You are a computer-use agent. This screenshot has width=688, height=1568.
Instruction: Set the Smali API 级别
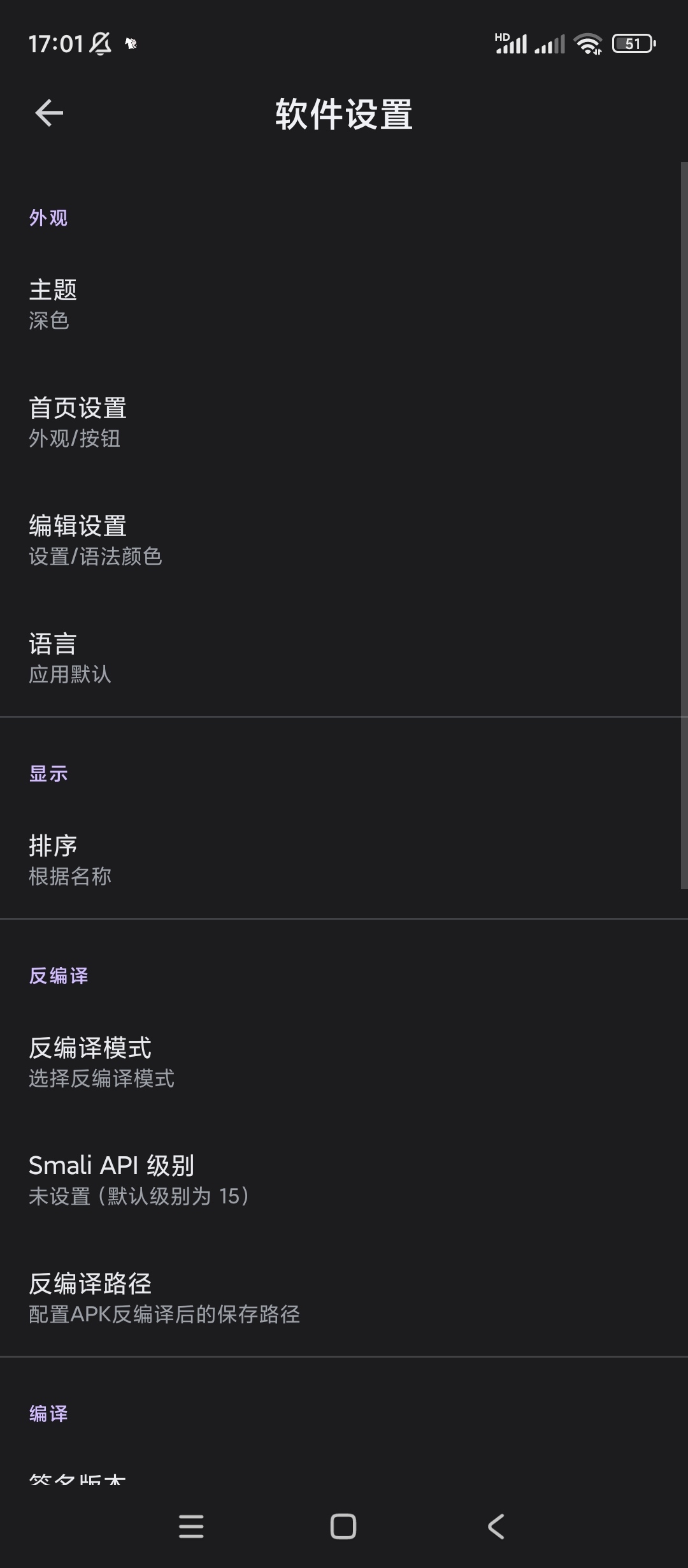344,1180
